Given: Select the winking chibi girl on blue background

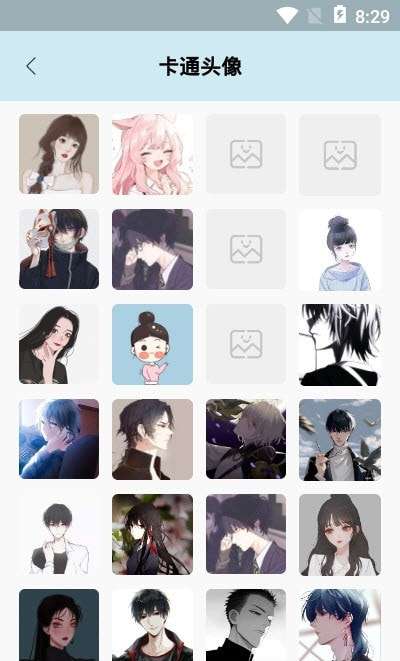Looking at the screenshot, I should [x=153, y=344].
